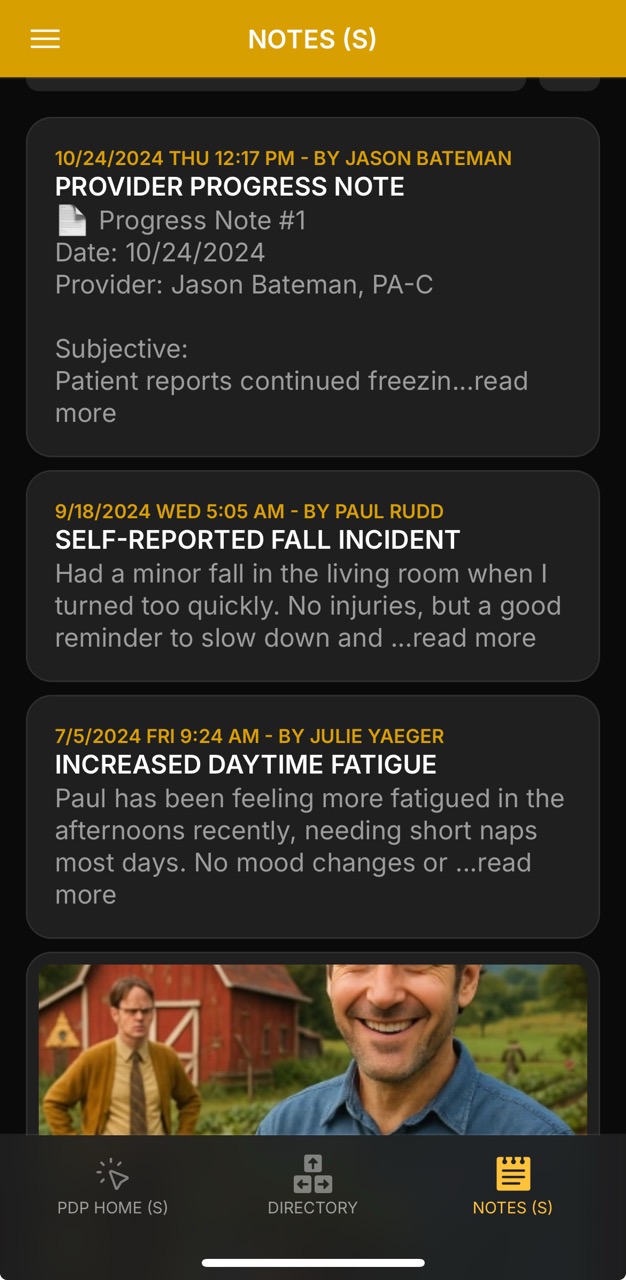Open the note card with the farm photo
The width and height of the screenshot is (626, 1280).
312,1048
